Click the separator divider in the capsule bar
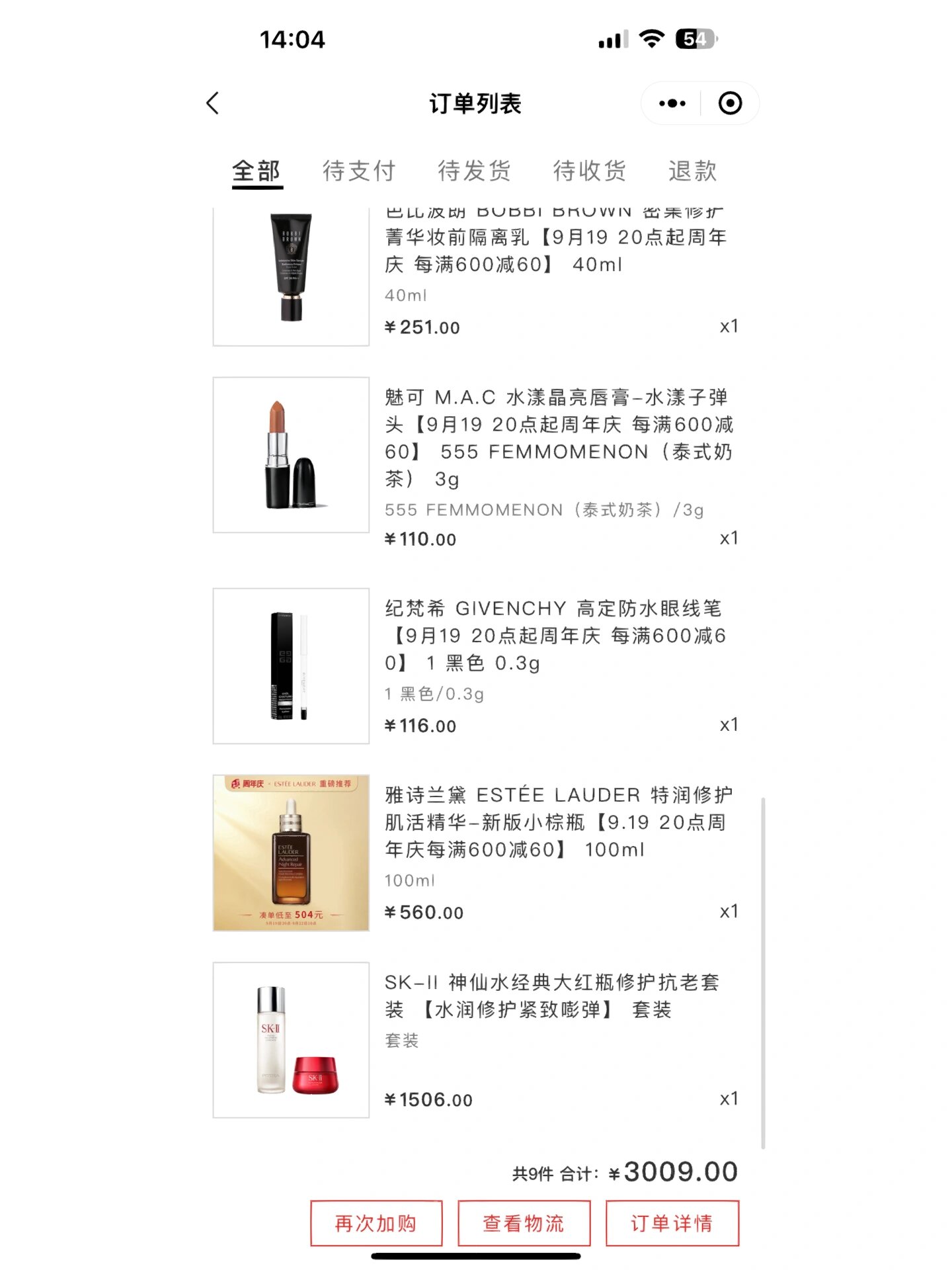Screen dimensions: 952x1270 (699, 103)
